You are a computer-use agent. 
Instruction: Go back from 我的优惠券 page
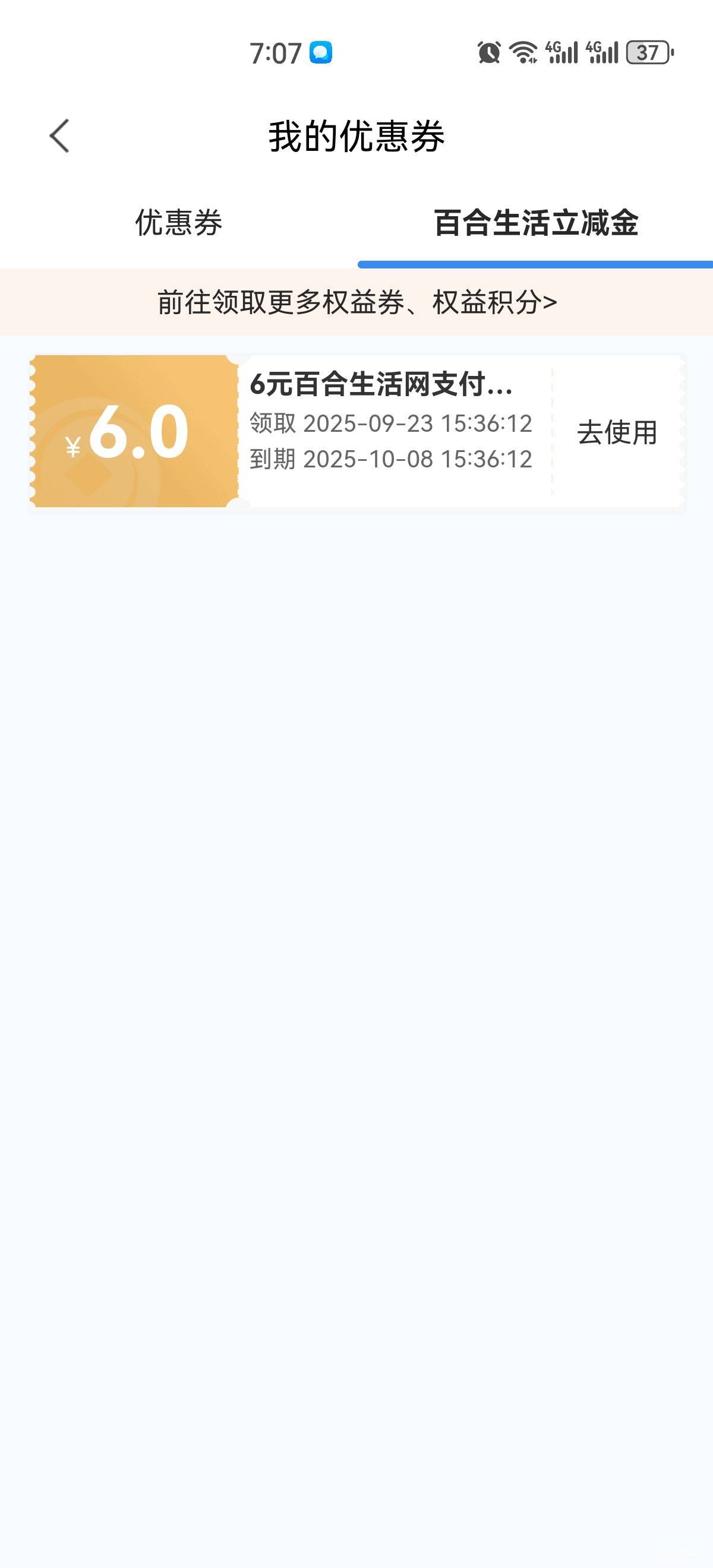(x=59, y=136)
